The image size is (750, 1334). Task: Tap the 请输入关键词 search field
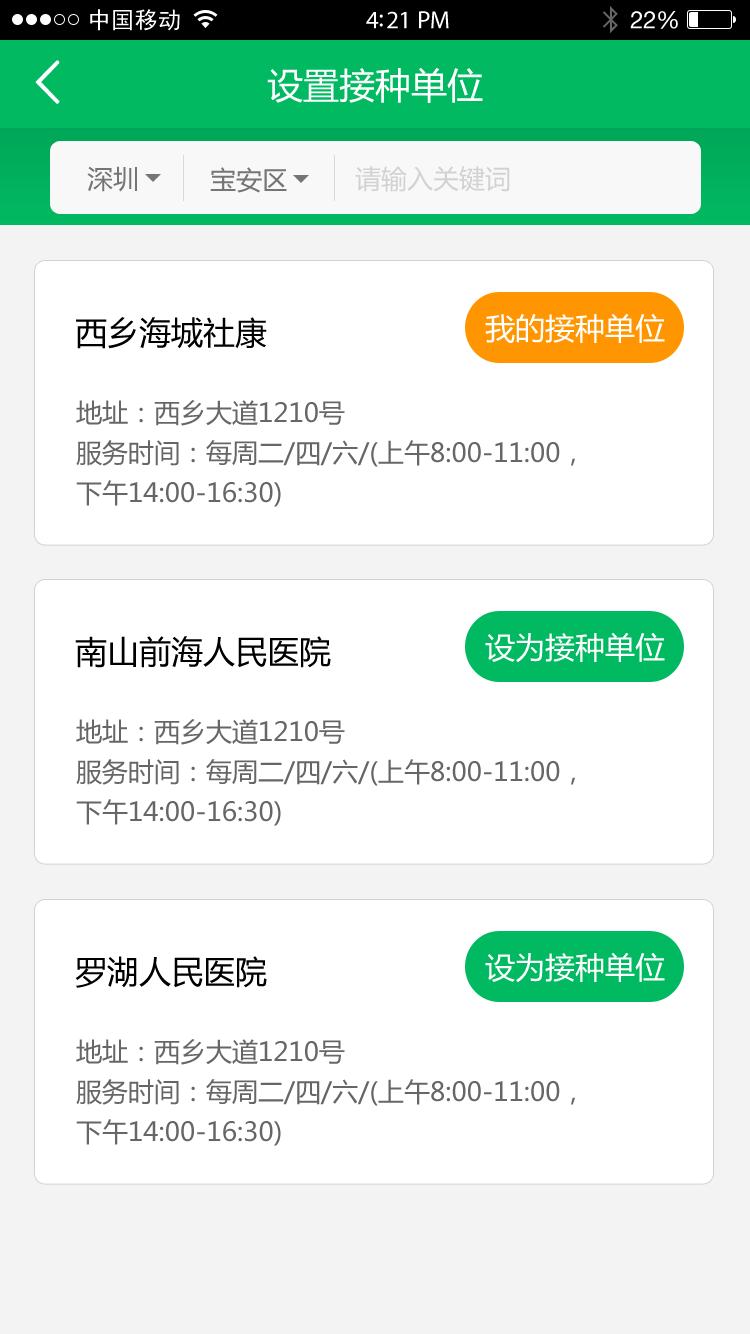coord(500,178)
